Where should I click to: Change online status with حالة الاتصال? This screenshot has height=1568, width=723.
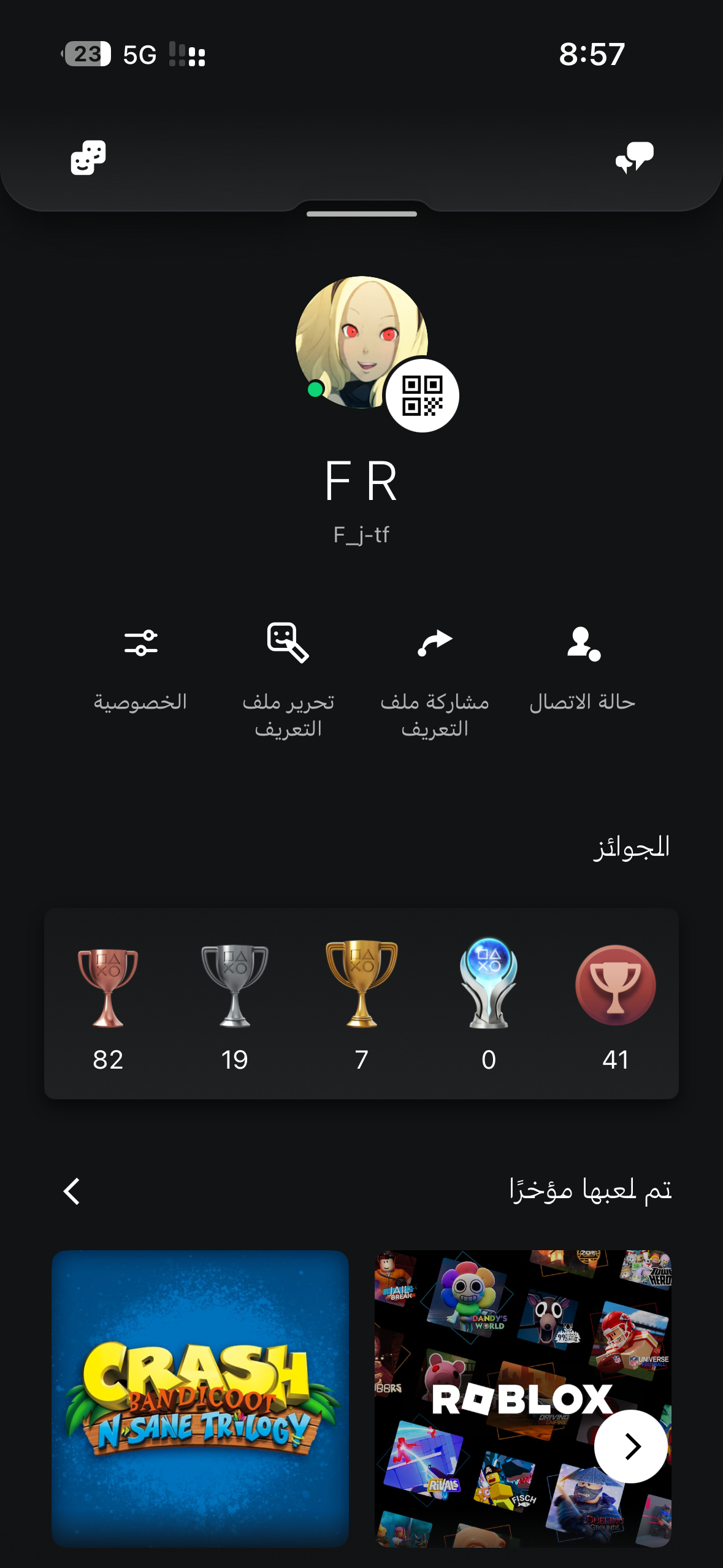point(583,669)
